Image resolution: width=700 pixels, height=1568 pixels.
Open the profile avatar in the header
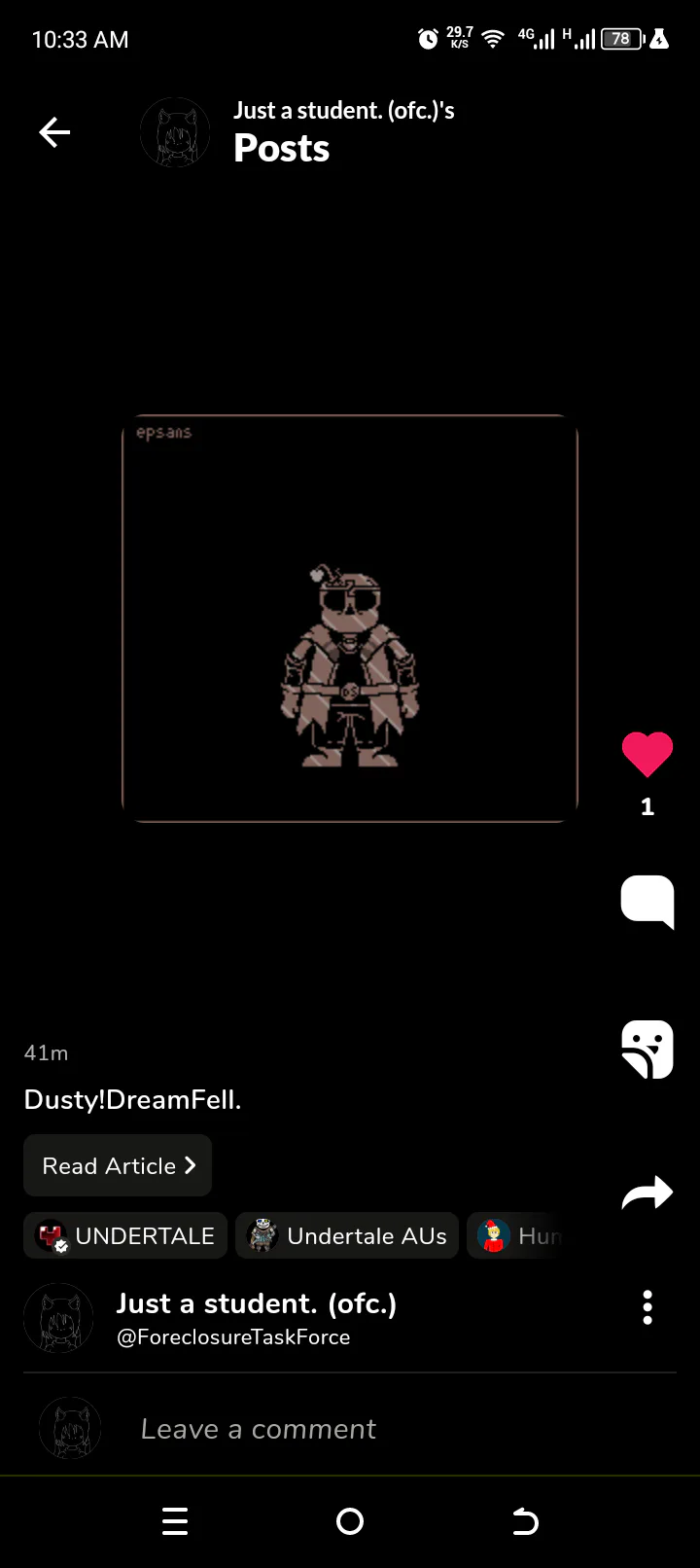175,132
